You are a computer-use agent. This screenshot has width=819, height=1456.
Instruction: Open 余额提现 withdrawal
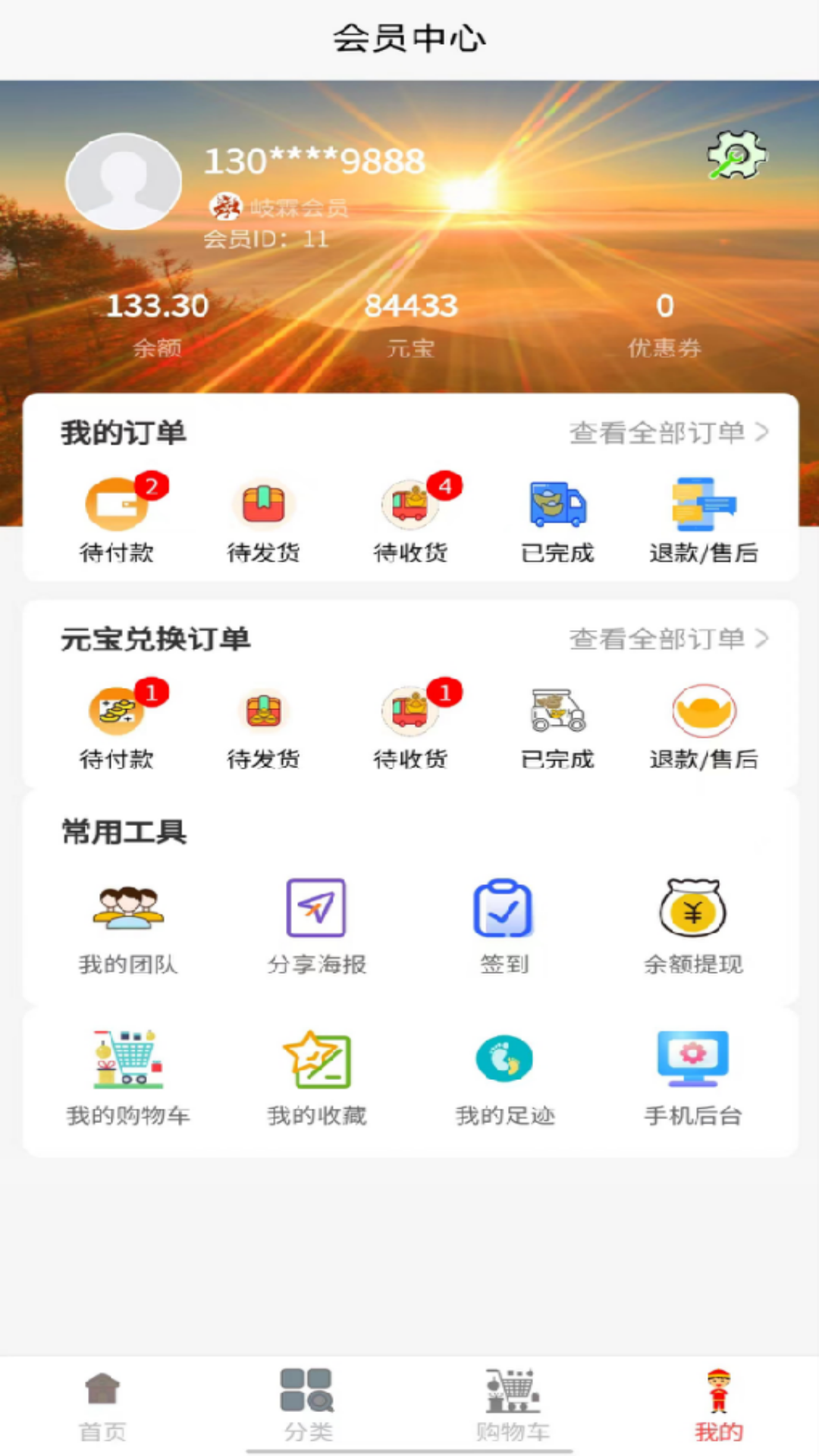692,927
